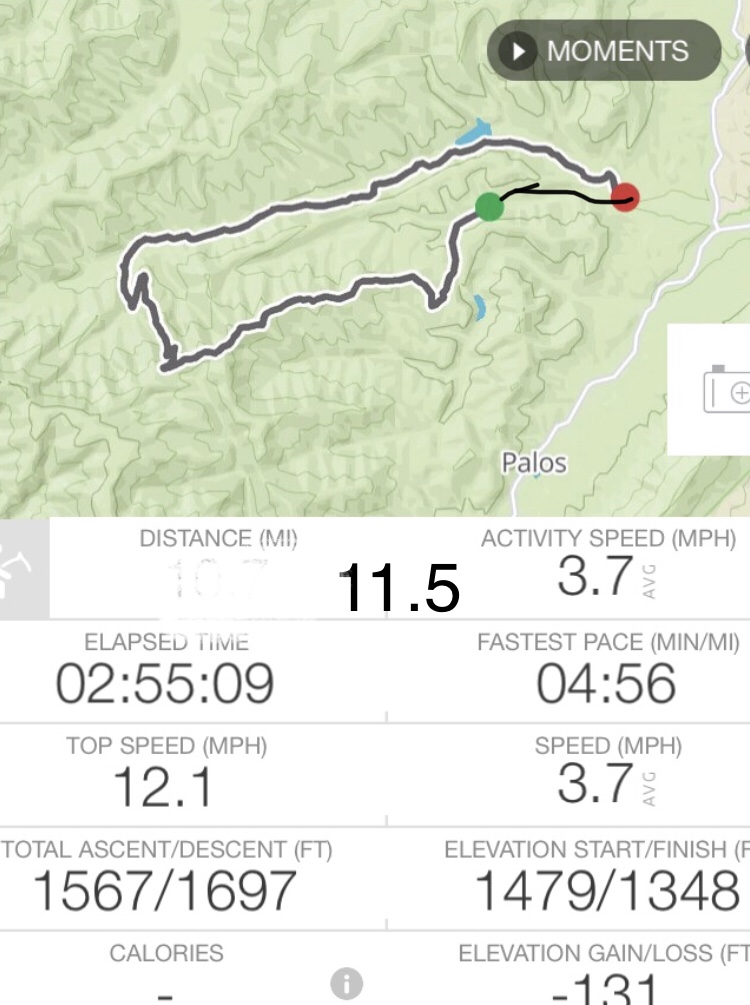Tap the activity type icon beside Distance
The height and width of the screenshot is (1005, 750).
tap(22, 569)
